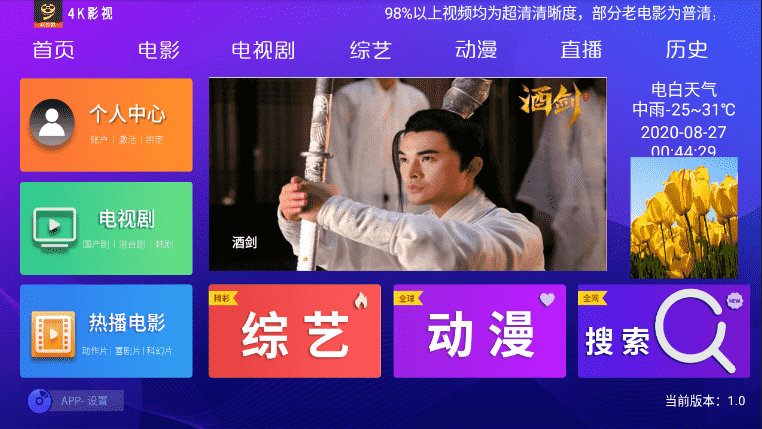The image size is (762, 429).
Task: Open the red 综艺 tile
Action: click(294, 331)
